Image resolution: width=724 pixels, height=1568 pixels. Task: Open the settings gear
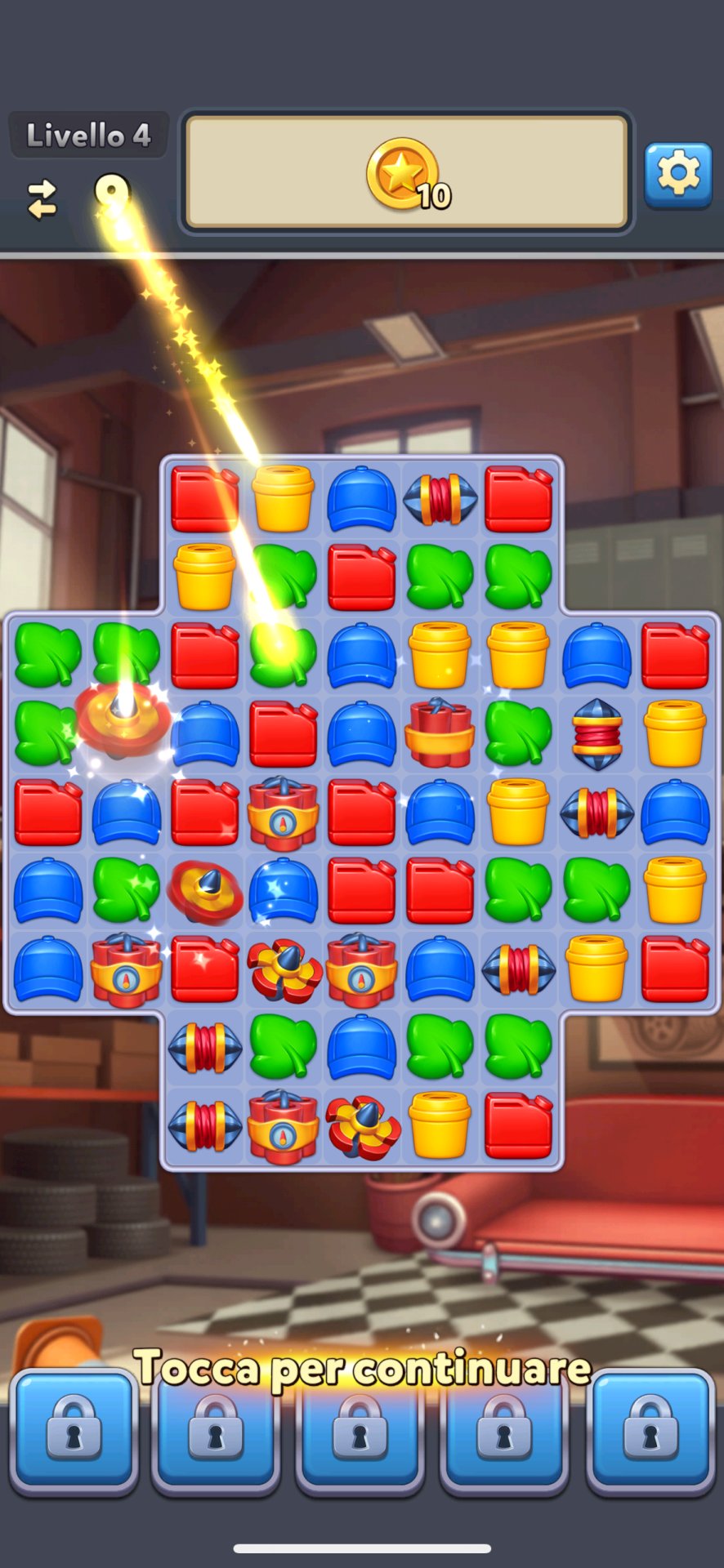click(677, 174)
